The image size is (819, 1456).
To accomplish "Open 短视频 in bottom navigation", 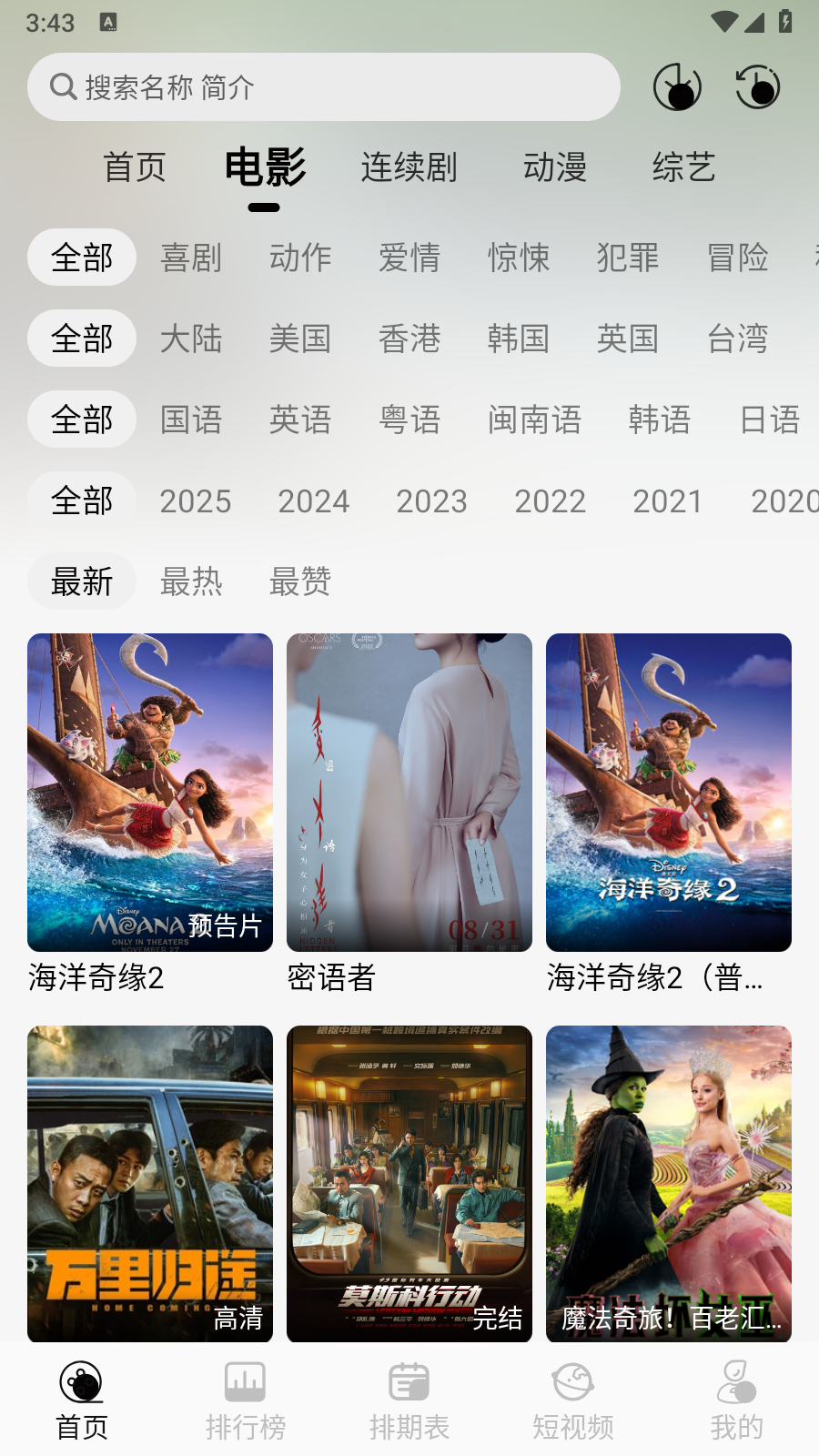I will click(x=573, y=1401).
